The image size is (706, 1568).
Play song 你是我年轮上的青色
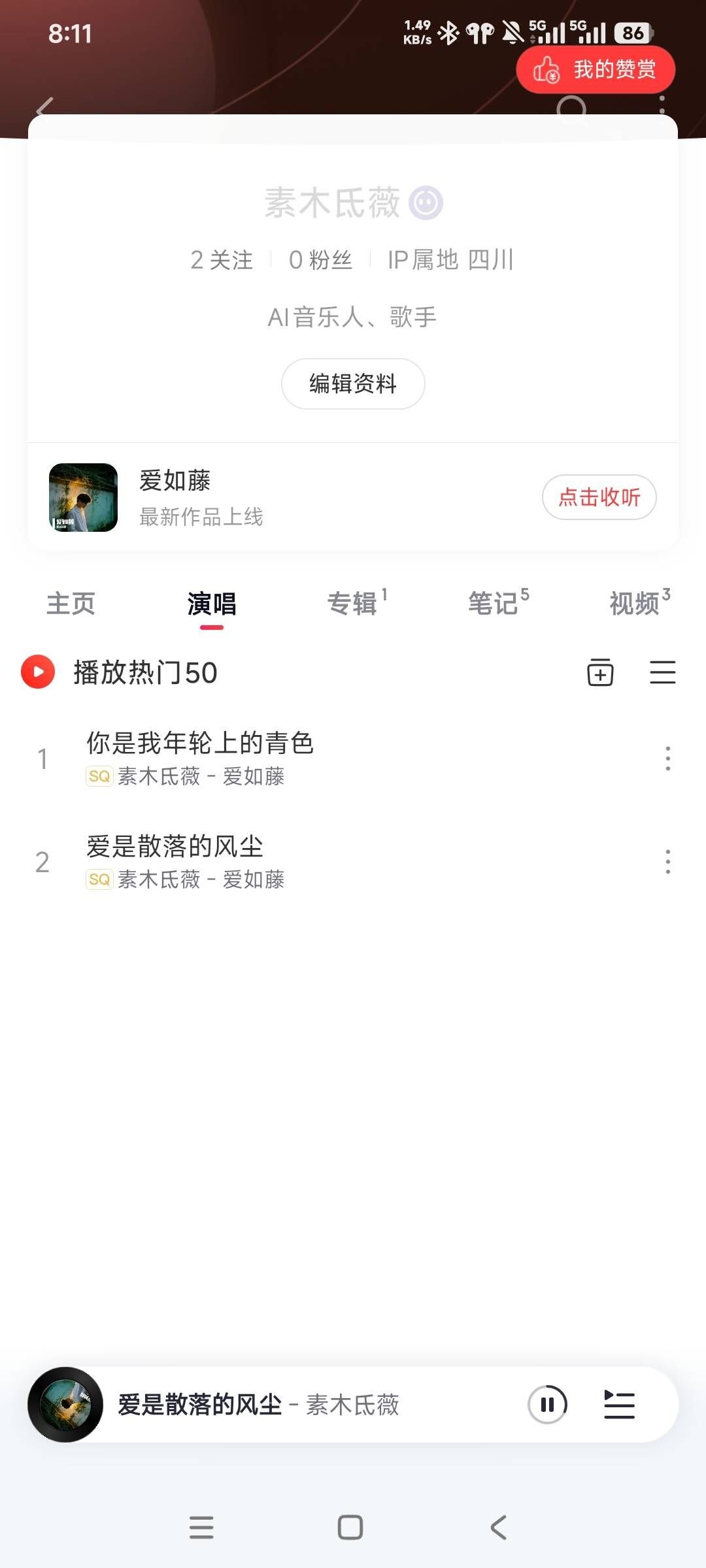[x=200, y=758]
